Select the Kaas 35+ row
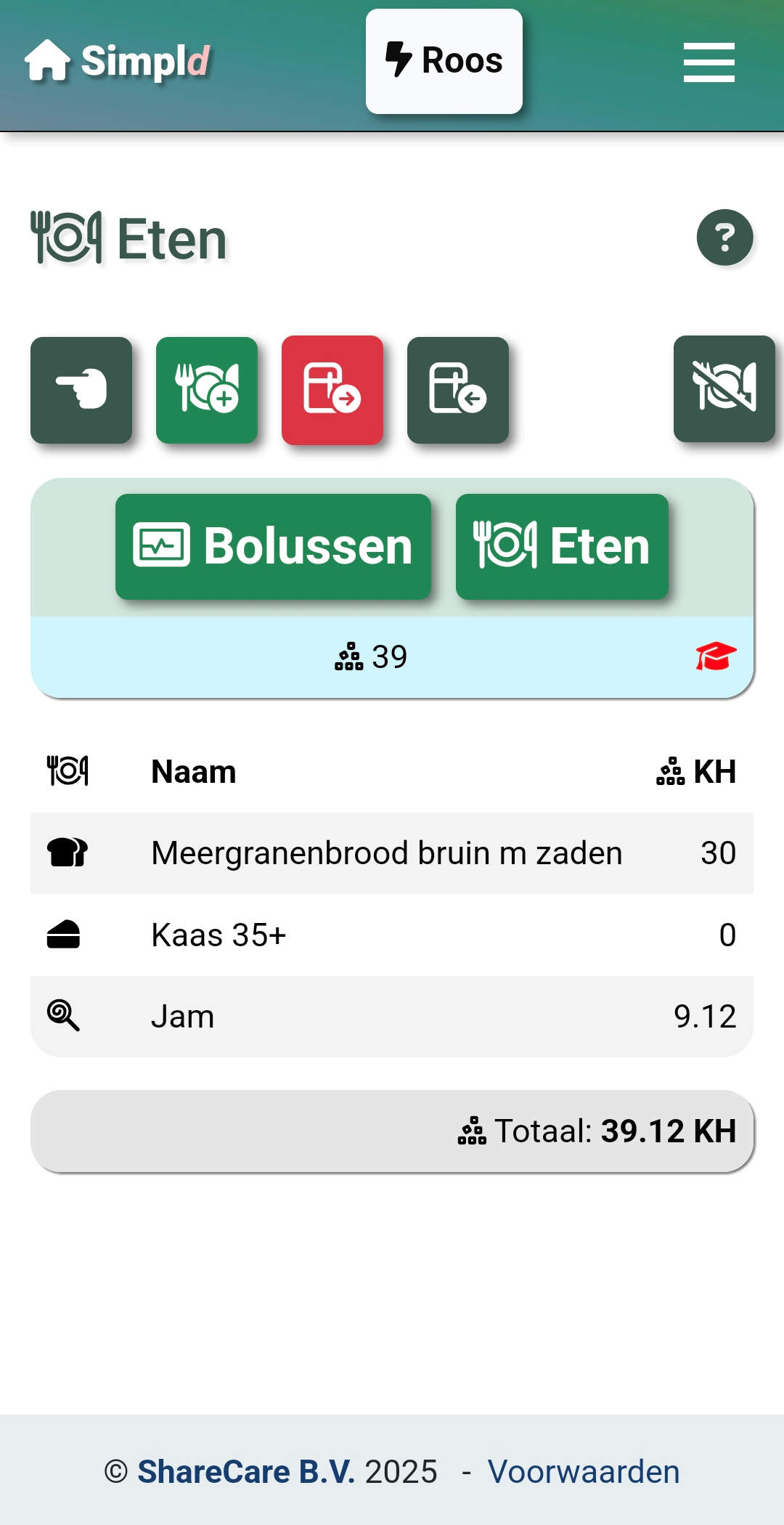Viewport: 784px width, 1525px height. coord(392,935)
